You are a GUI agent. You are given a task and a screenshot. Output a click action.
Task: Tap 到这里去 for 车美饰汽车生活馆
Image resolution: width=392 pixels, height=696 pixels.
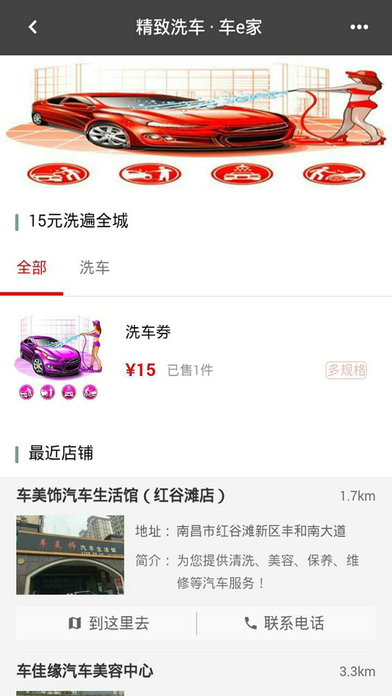pyautogui.click(x=106, y=623)
